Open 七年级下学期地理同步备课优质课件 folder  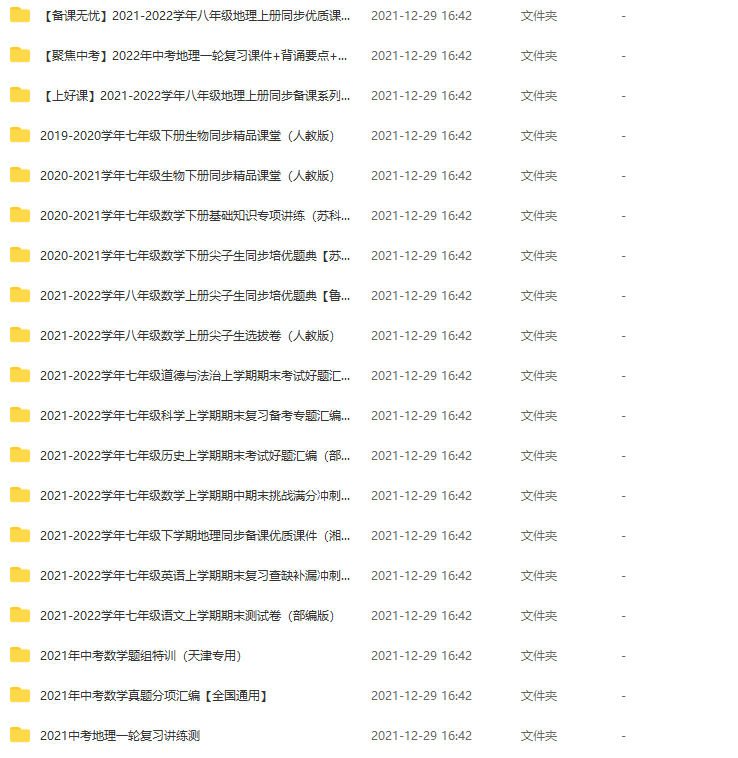click(x=195, y=536)
